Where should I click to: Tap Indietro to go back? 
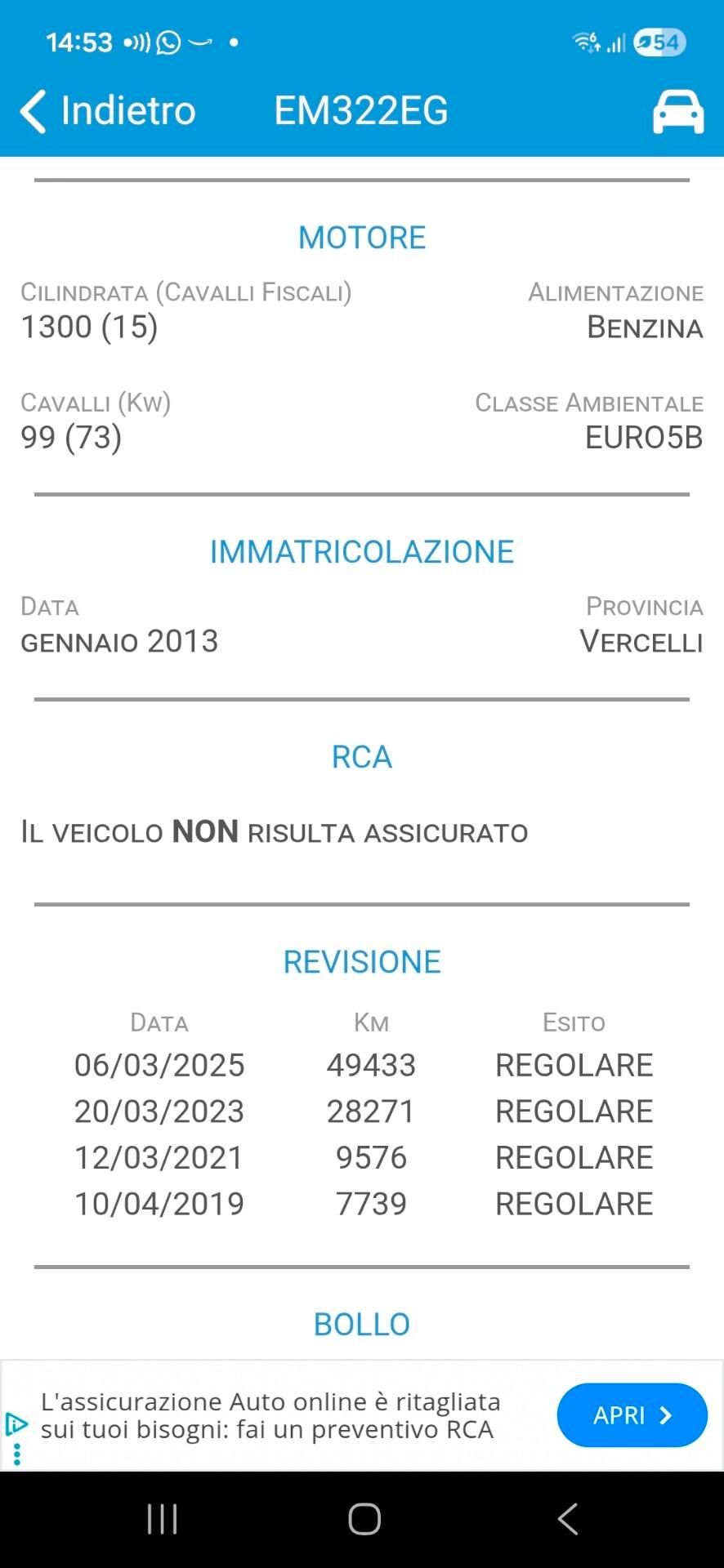tap(127, 110)
